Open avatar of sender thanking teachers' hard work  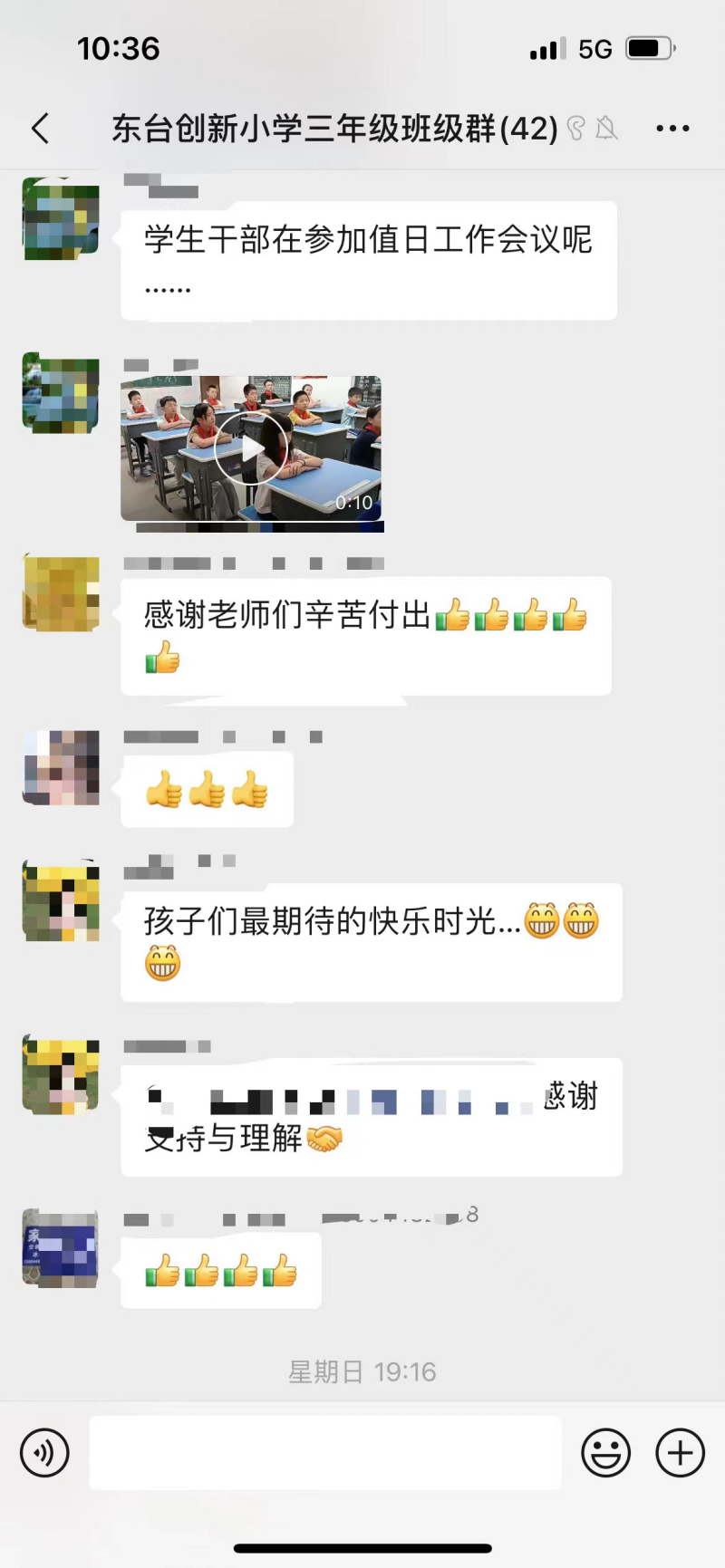[61, 593]
